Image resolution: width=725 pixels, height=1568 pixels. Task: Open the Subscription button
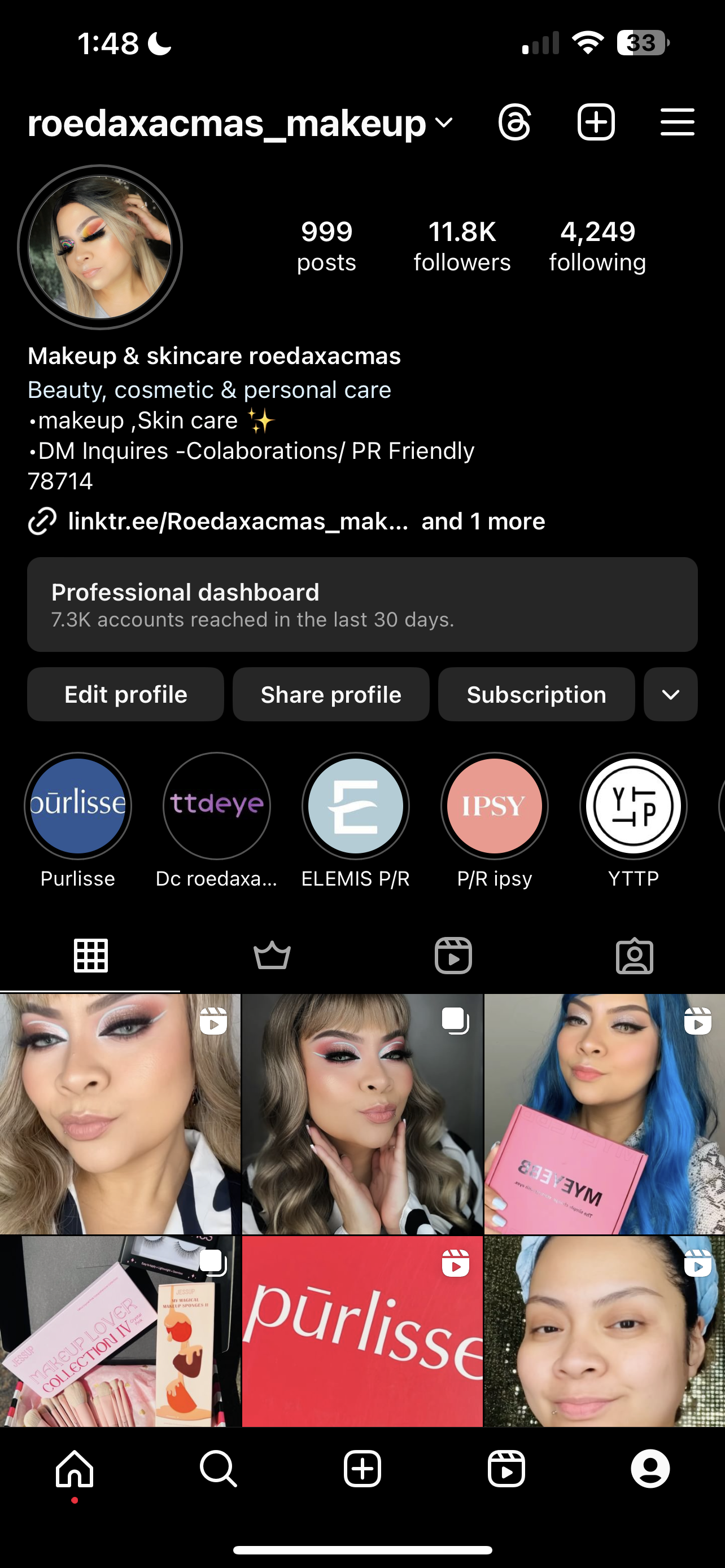point(536,694)
